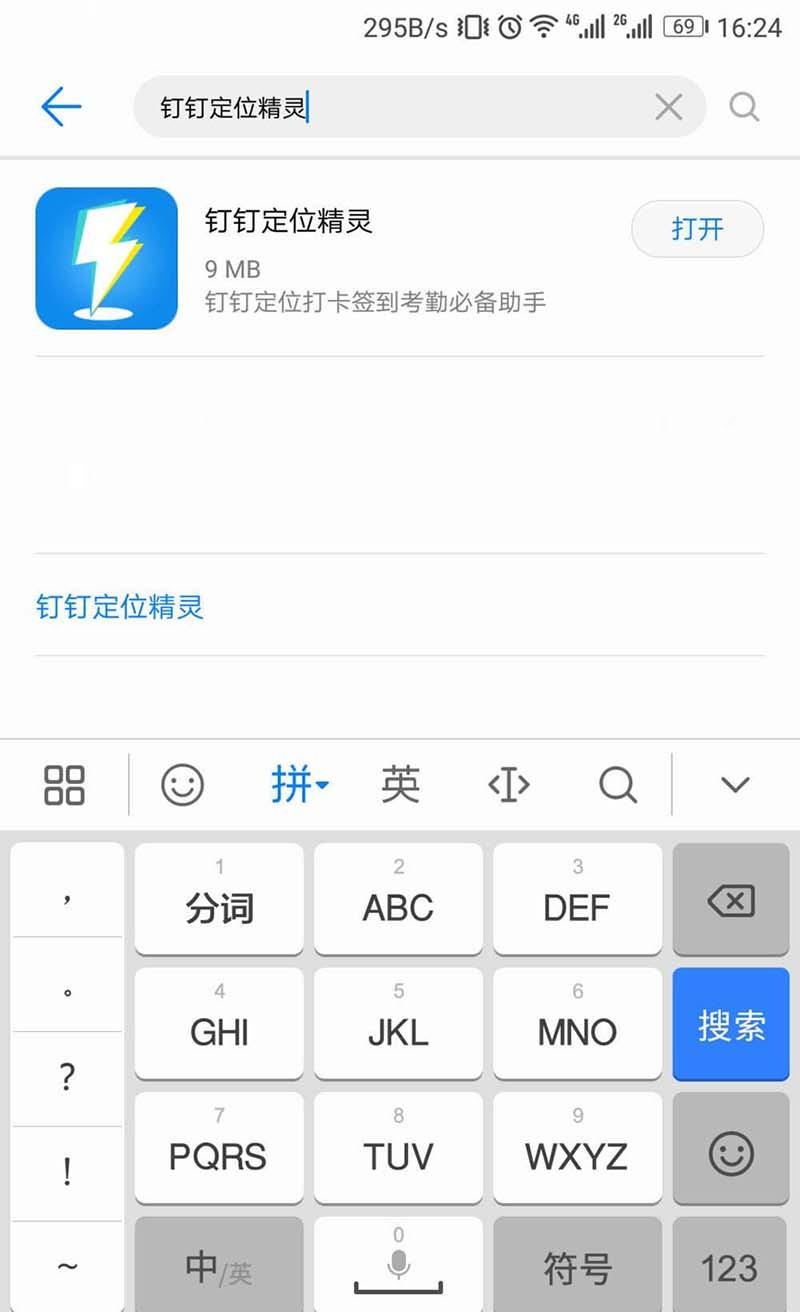Clear the search text with the X icon
This screenshot has width=800, height=1312.
click(x=669, y=107)
